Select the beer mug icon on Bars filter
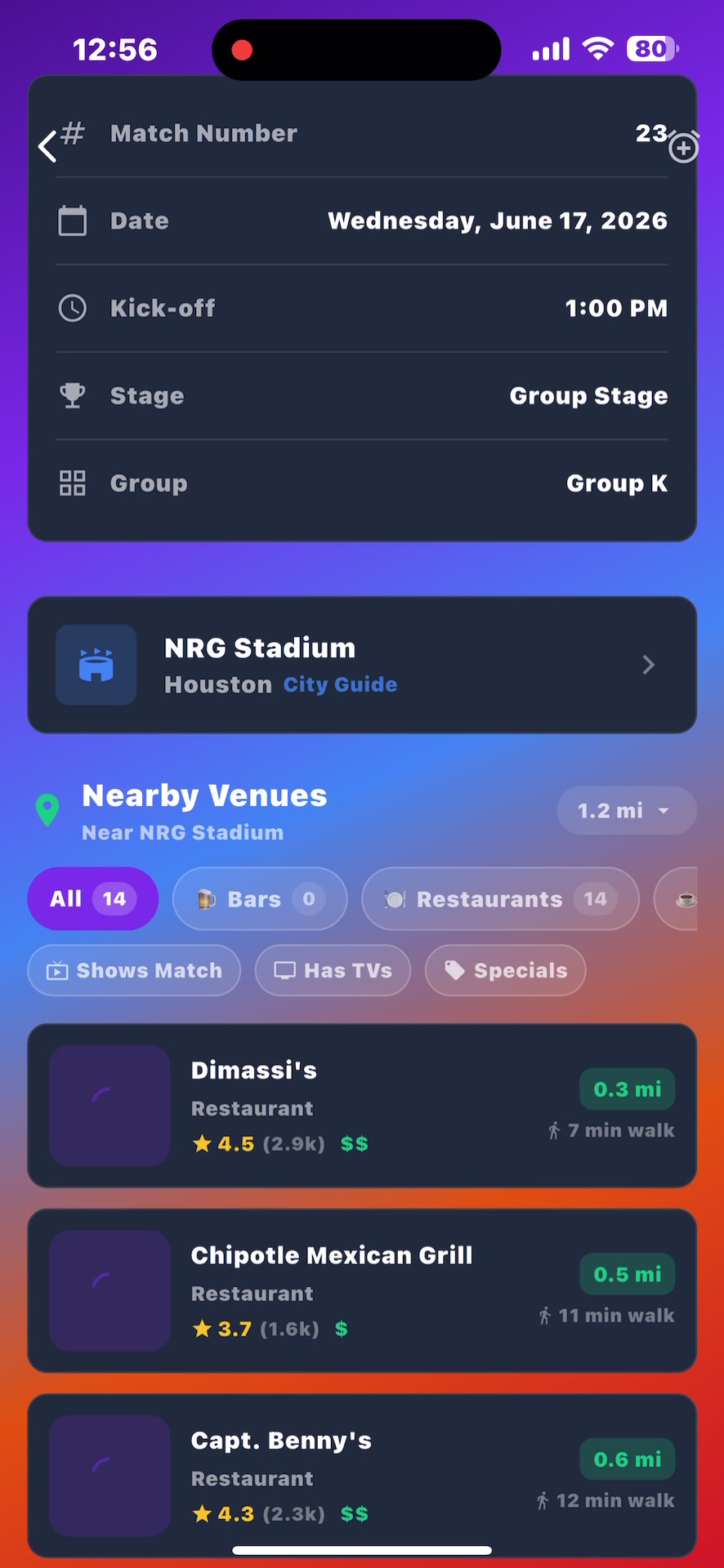Image resolution: width=724 pixels, height=1568 pixels. pos(205,898)
